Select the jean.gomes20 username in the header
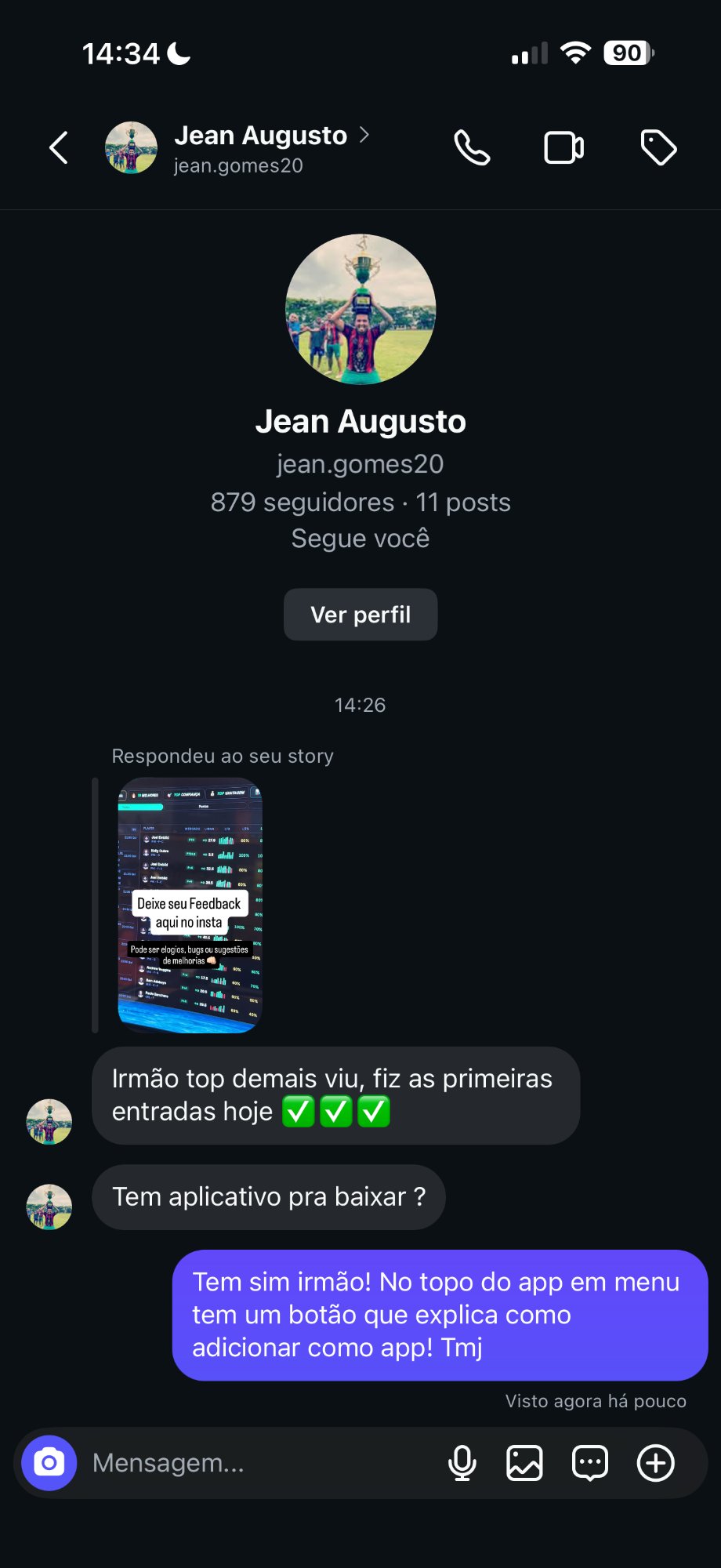The height and width of the screenshot is (1568, 721). coord(239,165)
